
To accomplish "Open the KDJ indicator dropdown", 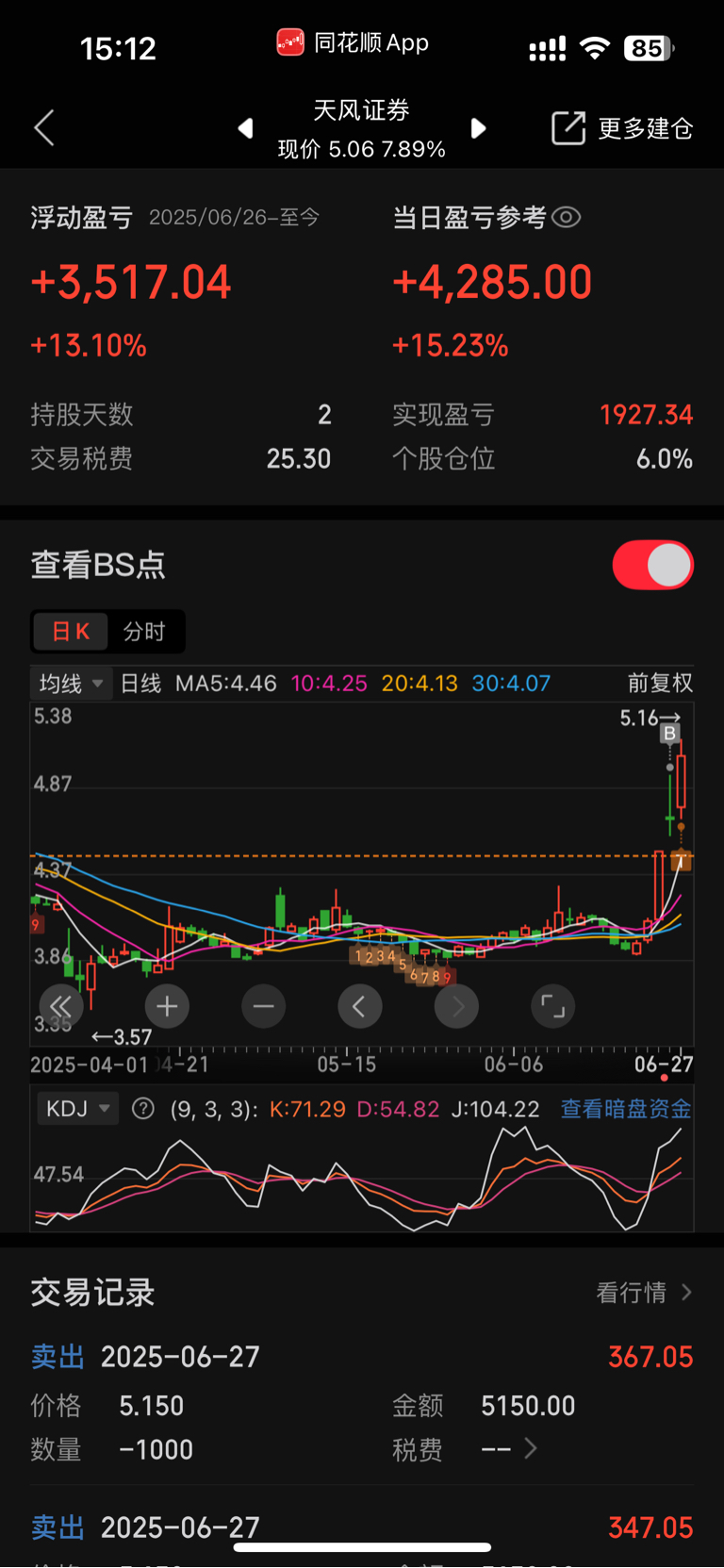I will [77, 1109].
